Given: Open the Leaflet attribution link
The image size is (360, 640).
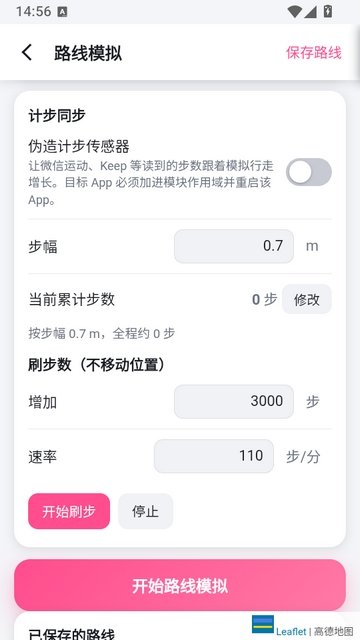Looking at the screenshot, I should pyautogui.click(x=291, y=631).
